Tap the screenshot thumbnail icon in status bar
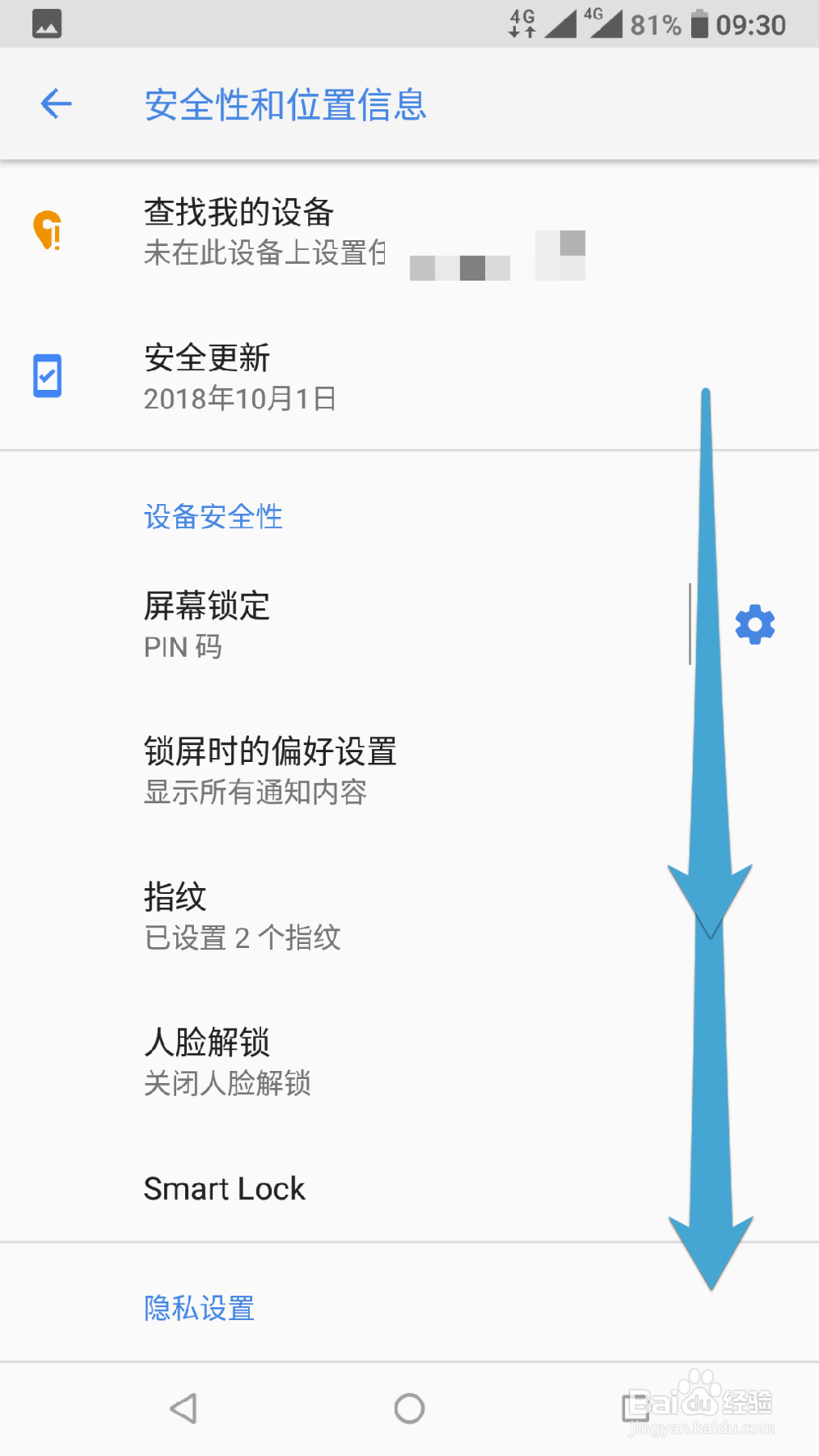The image size is (819, 1456). click(x=45, y=23)
